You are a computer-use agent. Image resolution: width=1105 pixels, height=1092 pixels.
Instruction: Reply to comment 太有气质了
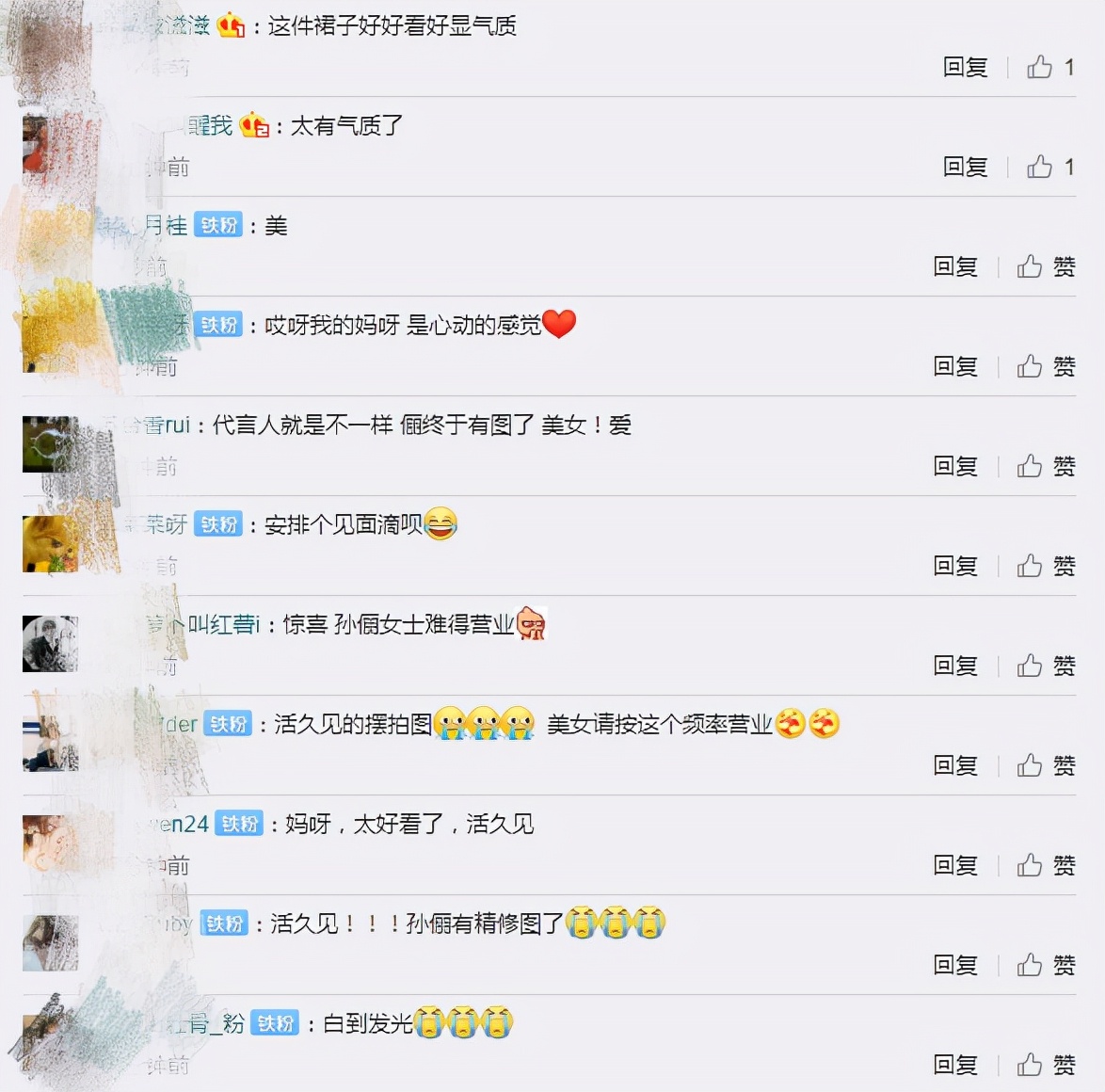pos(965,167)
